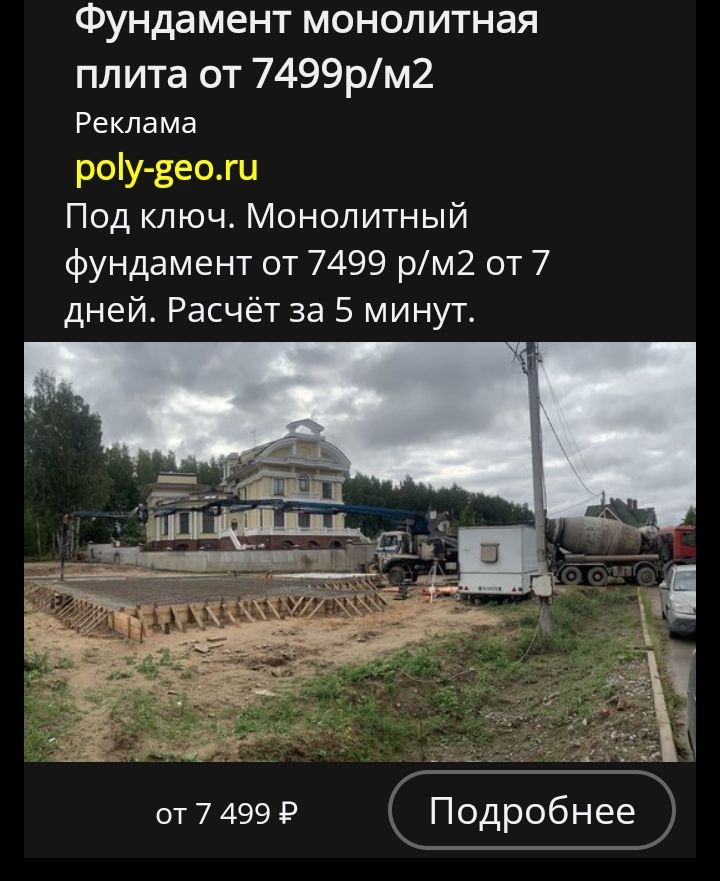Screen dimensions: 720x881
Task: Open the construction site photo
Action: pos(360,550)
